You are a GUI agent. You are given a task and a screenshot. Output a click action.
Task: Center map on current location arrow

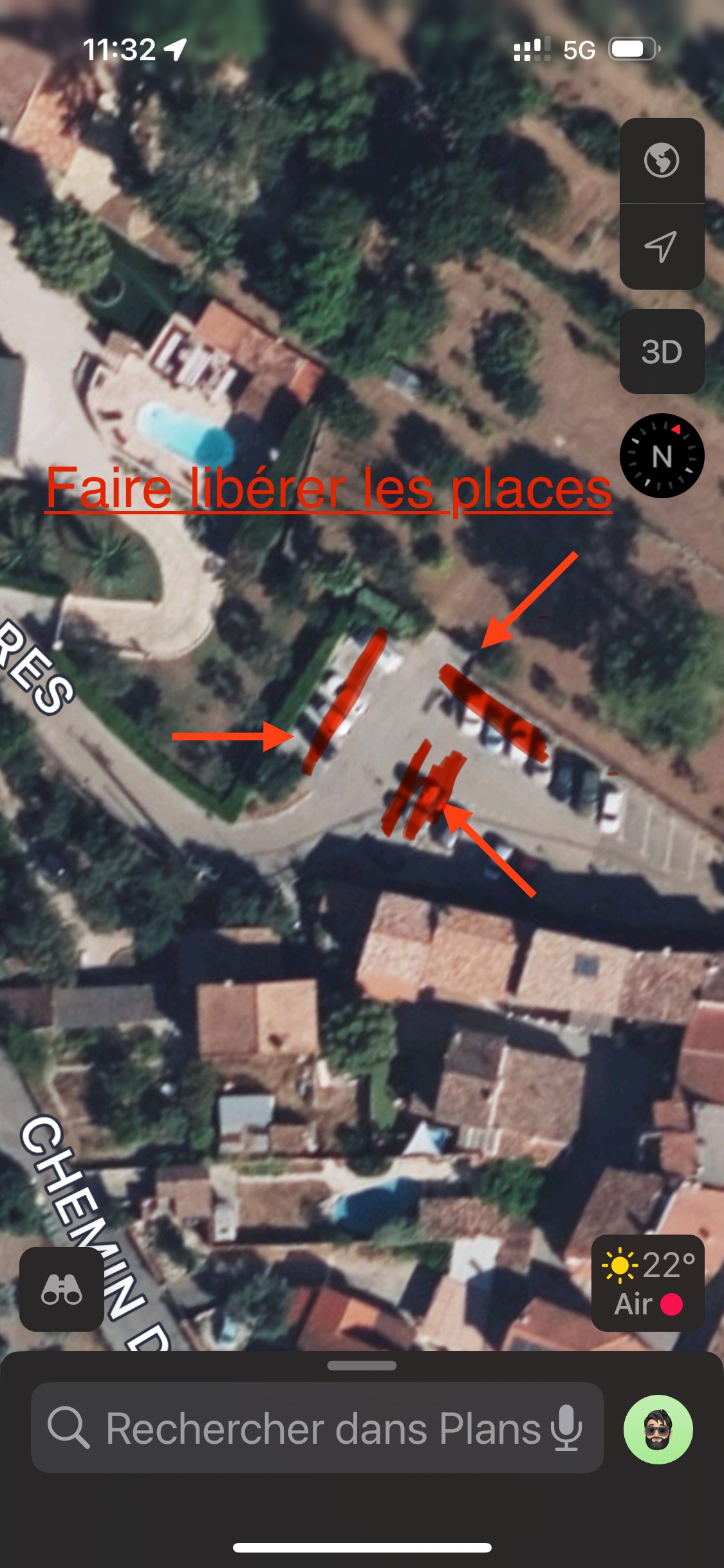coord(662,247)
